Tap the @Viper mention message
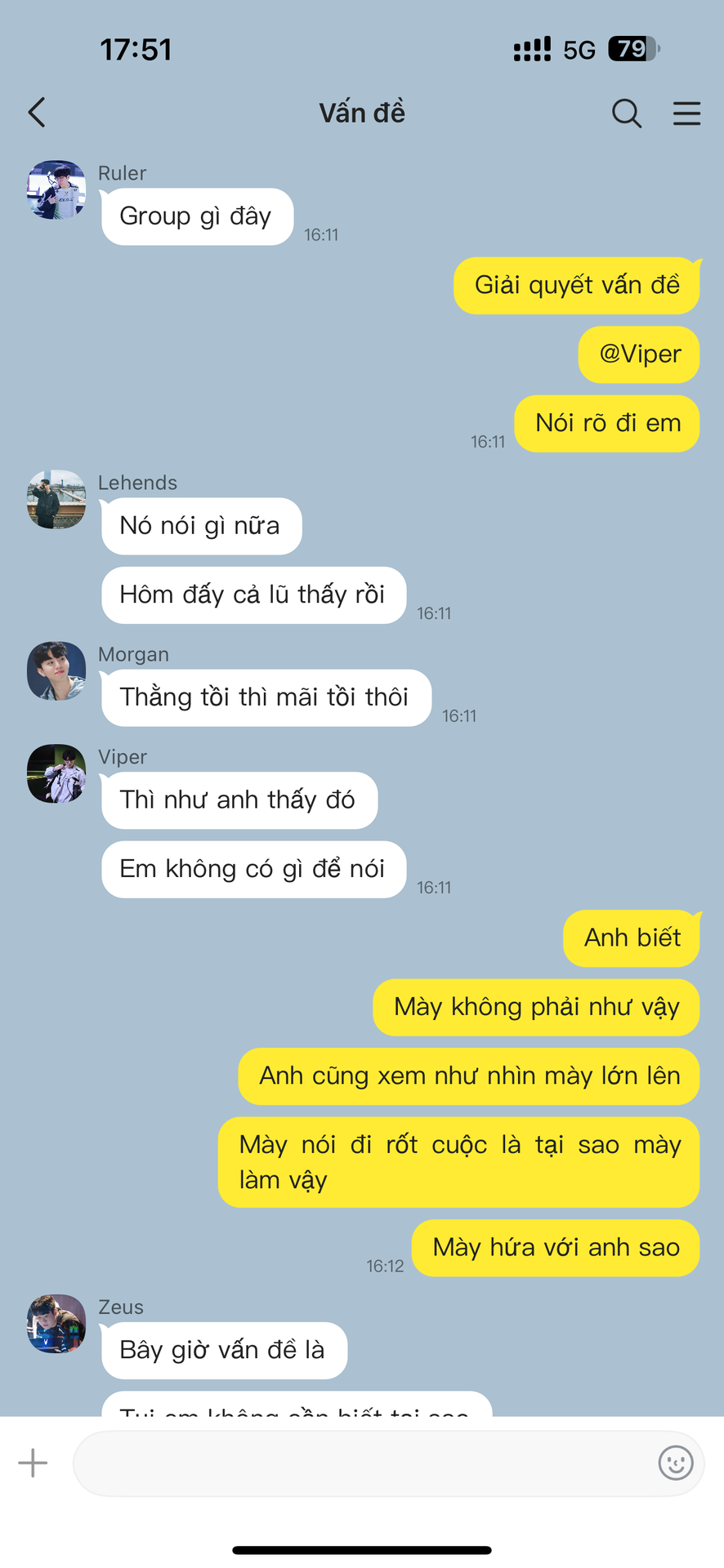The image size is (724, 1568). pyautogui.click(x=639, y=354)
